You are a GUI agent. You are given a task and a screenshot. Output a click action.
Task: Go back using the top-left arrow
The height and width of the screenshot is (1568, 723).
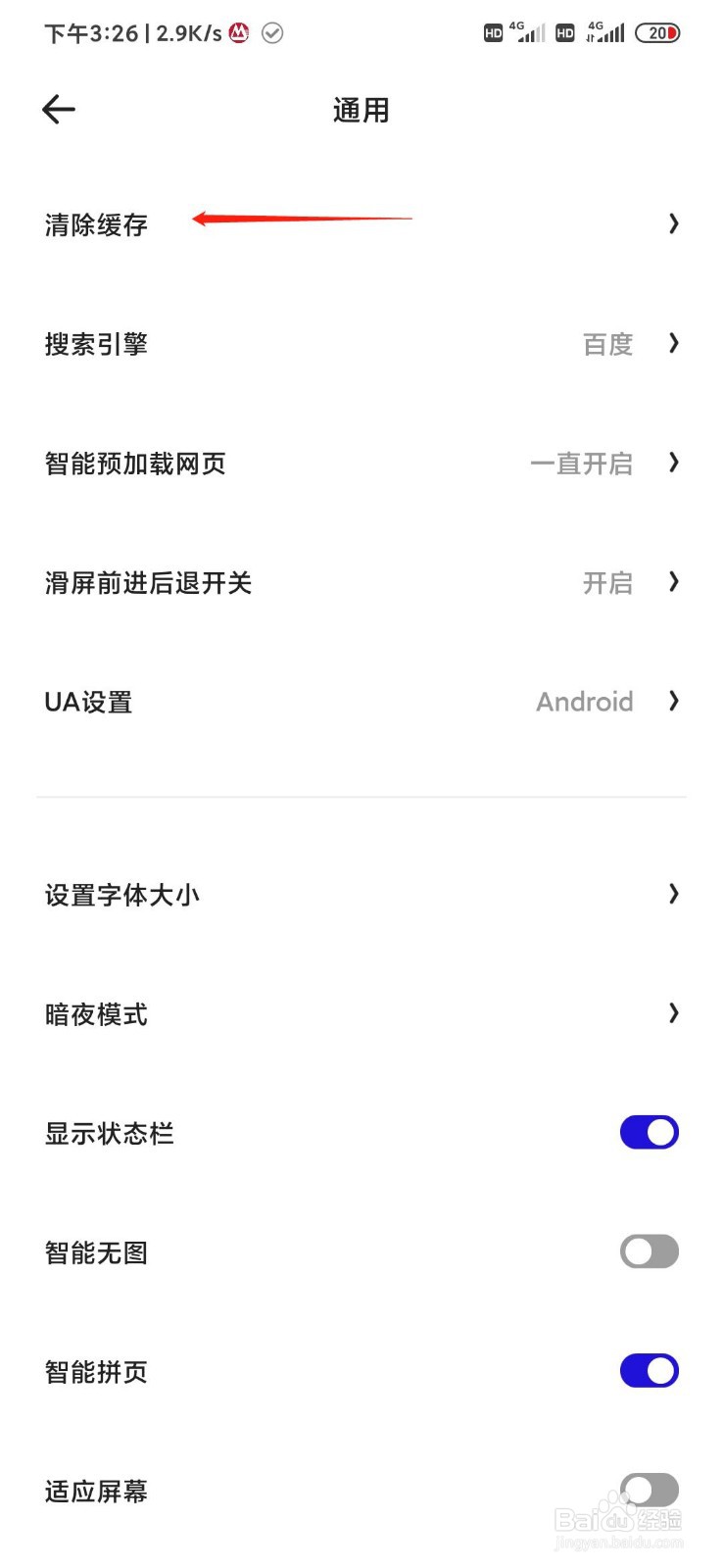[59, 110]
